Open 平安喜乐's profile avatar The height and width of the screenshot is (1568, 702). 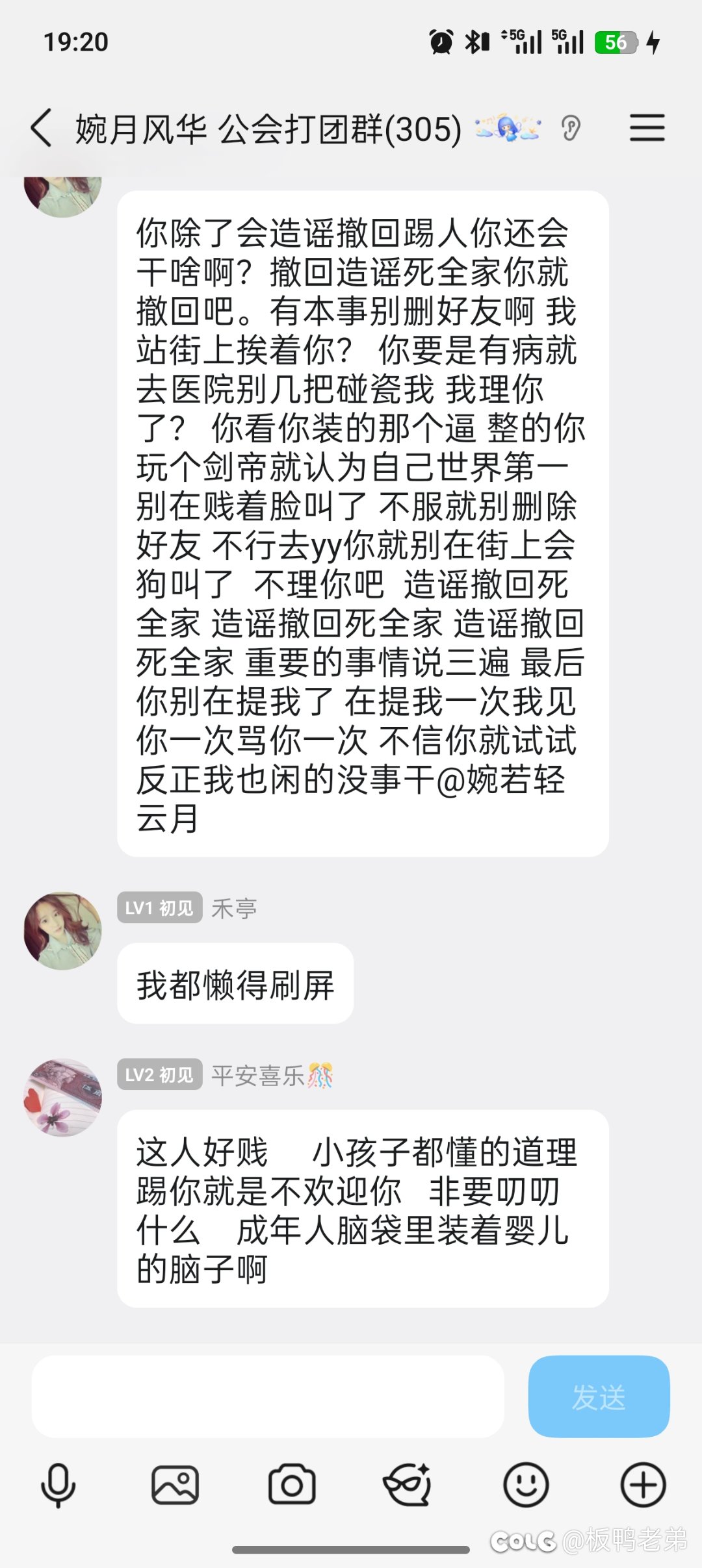[62, 1097]
